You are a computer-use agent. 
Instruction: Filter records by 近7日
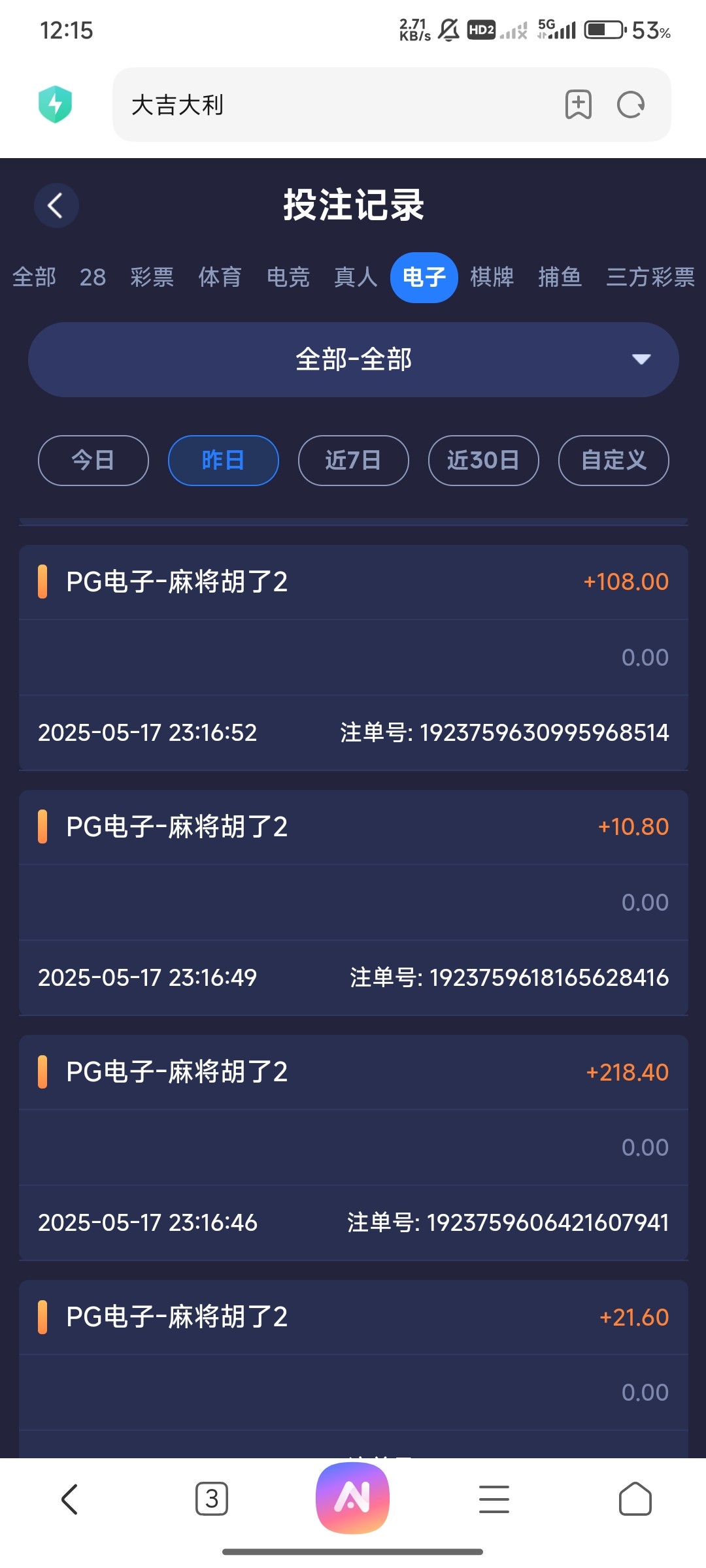(x=353, y=461)
